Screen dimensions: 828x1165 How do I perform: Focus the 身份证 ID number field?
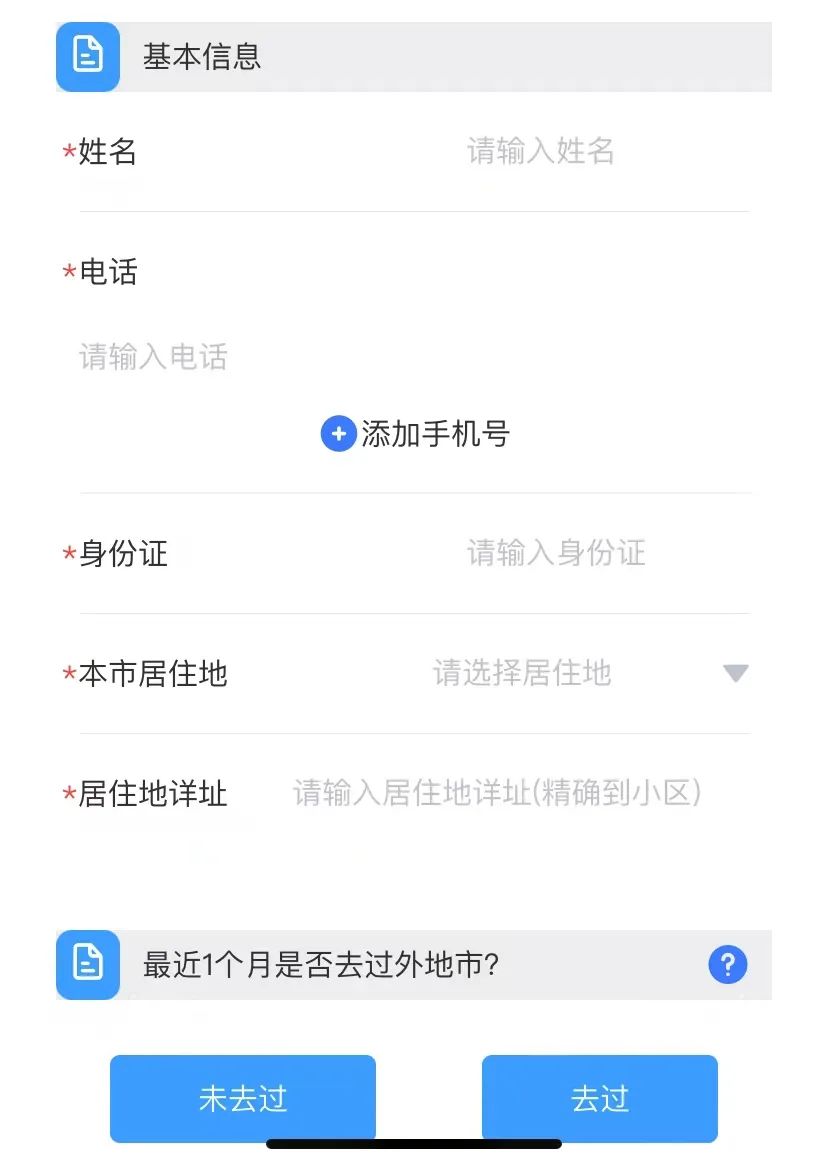[x=556, y=553]
